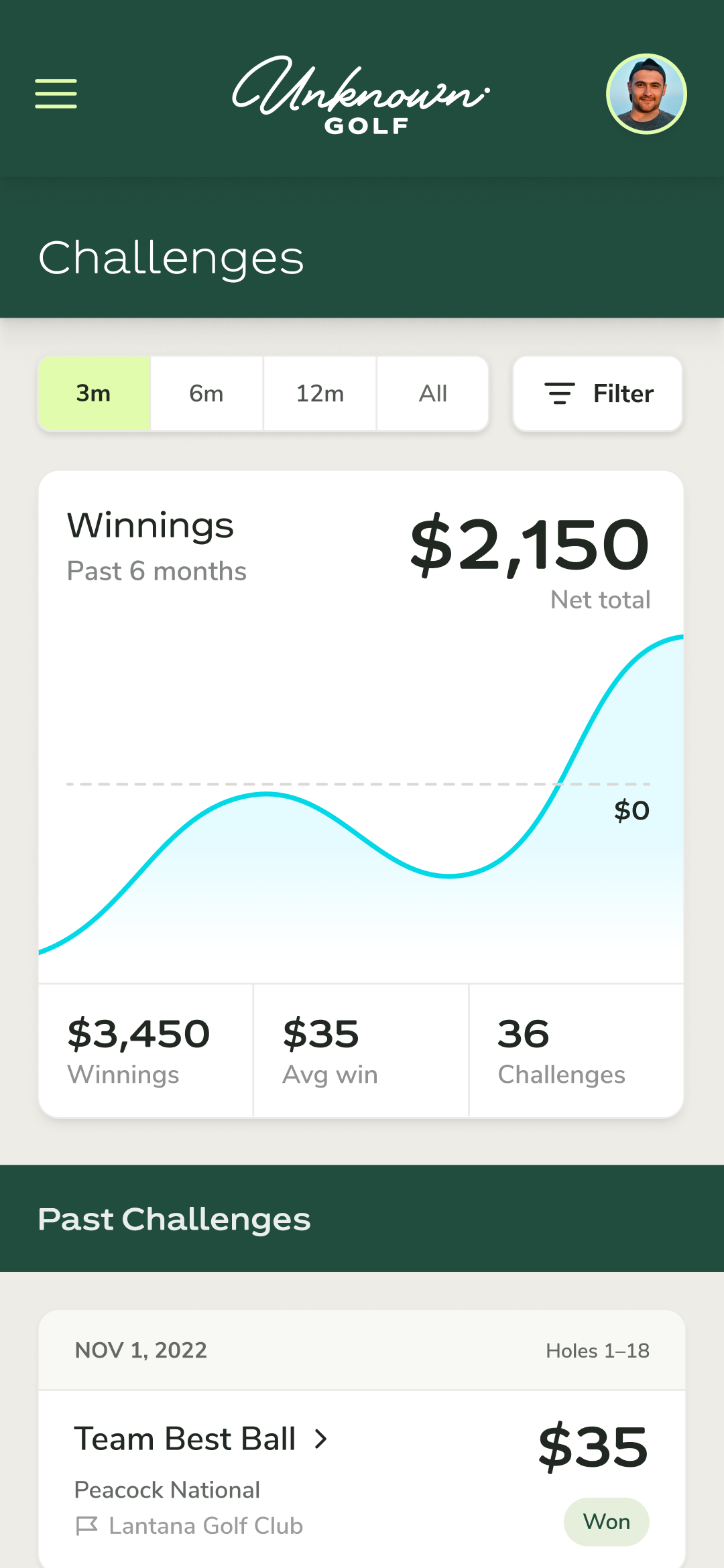The image size is (724, 1568).
Task: Open the Filter options
Action: pyautogui.click(x=598, y=393)
